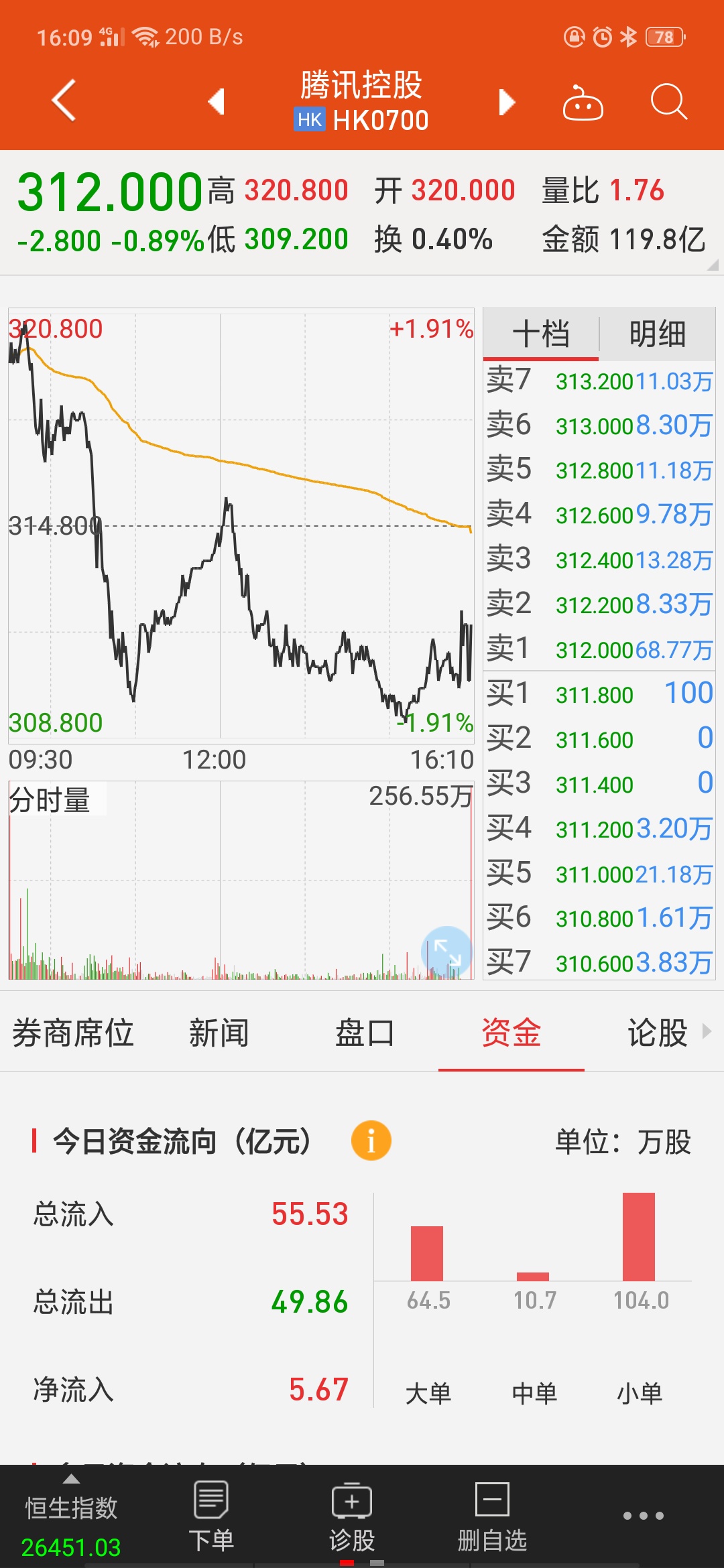Viewport: 724px width, 1568px height.
Task: Remove stock via 删自选
Action: 492,1517
